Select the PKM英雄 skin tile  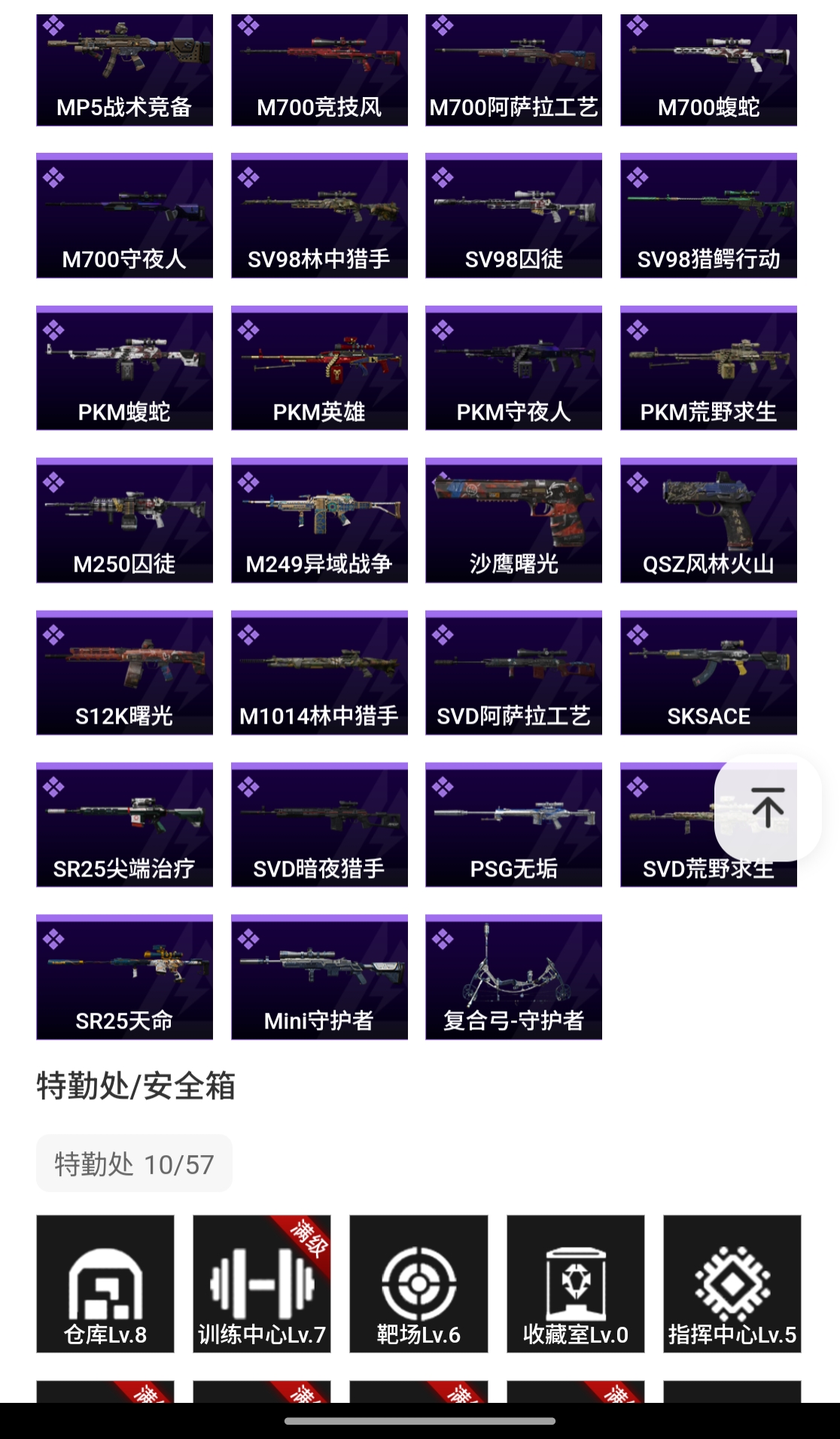[319, 368]
